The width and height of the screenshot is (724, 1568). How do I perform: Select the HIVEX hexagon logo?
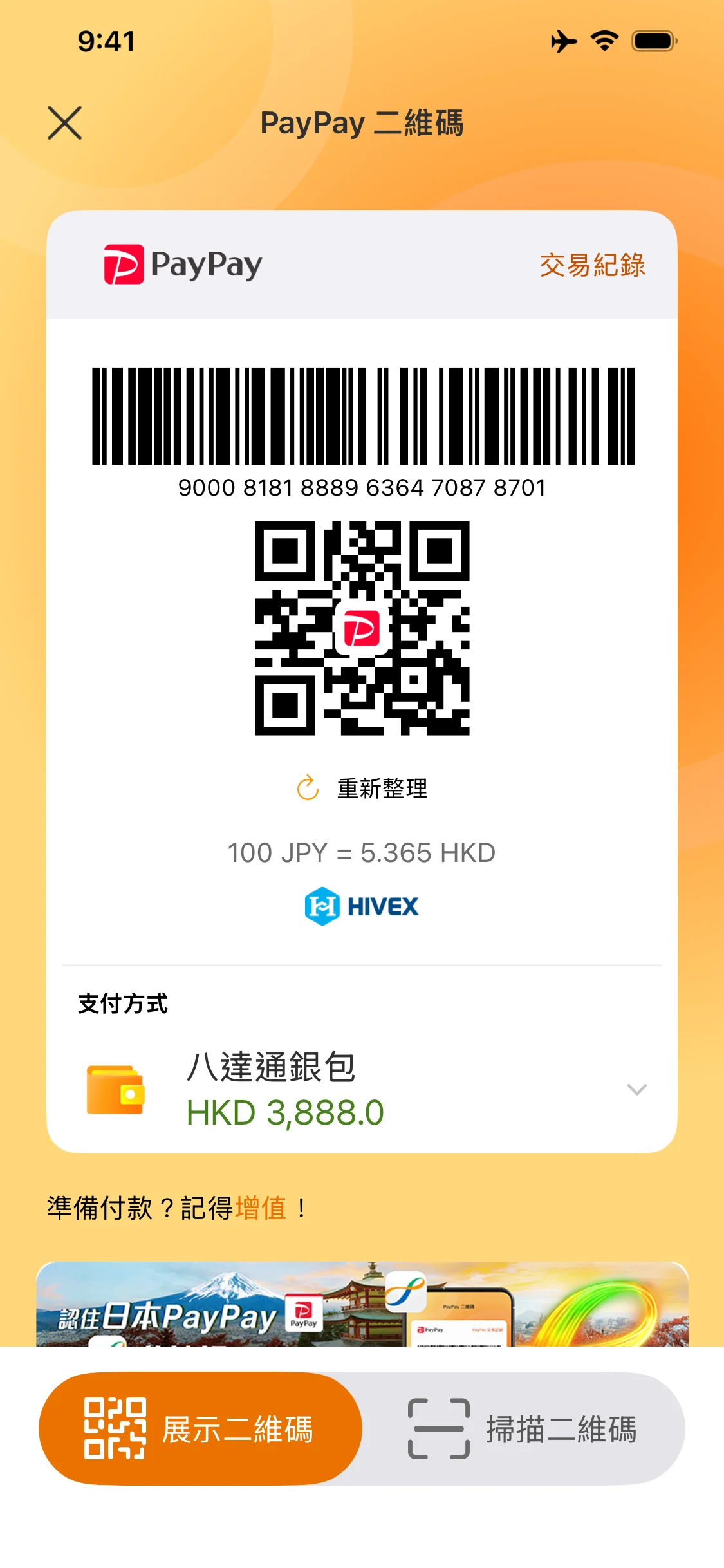(x=322, y=907)
